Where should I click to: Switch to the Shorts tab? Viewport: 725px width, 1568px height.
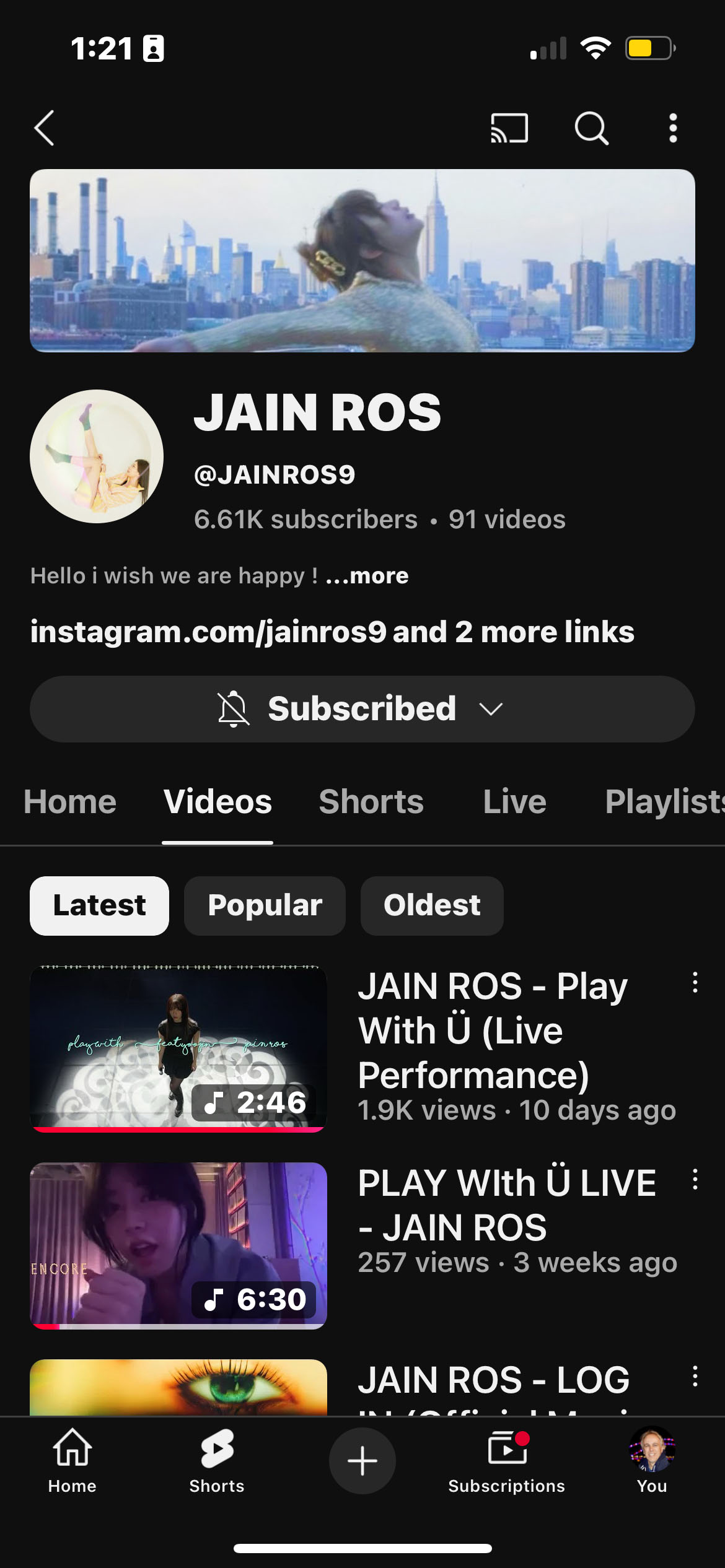point(372,801)
